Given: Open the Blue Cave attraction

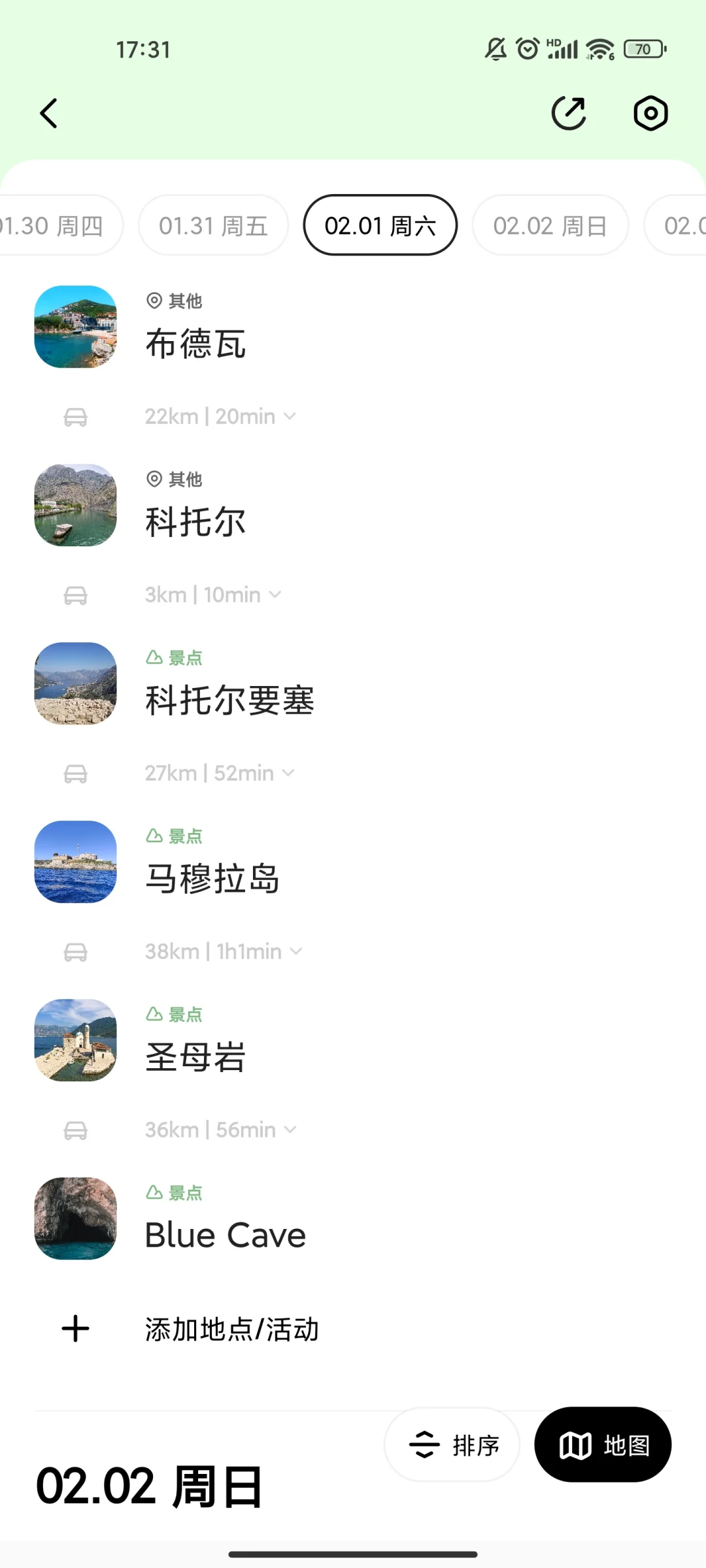Looking at the screenshot, I should [x=226, y=1235].
